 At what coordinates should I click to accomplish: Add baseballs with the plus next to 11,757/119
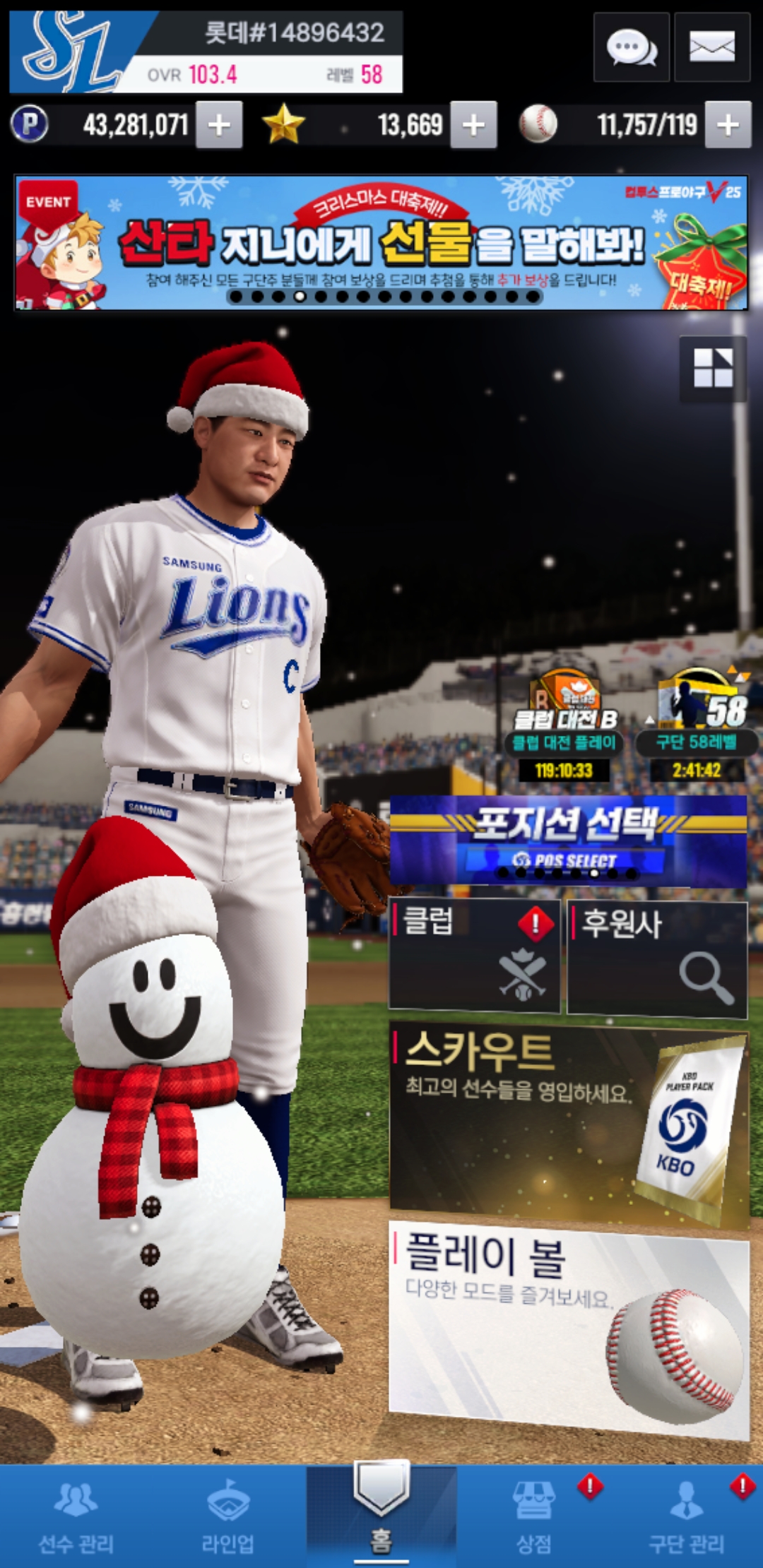pos(728,125)
